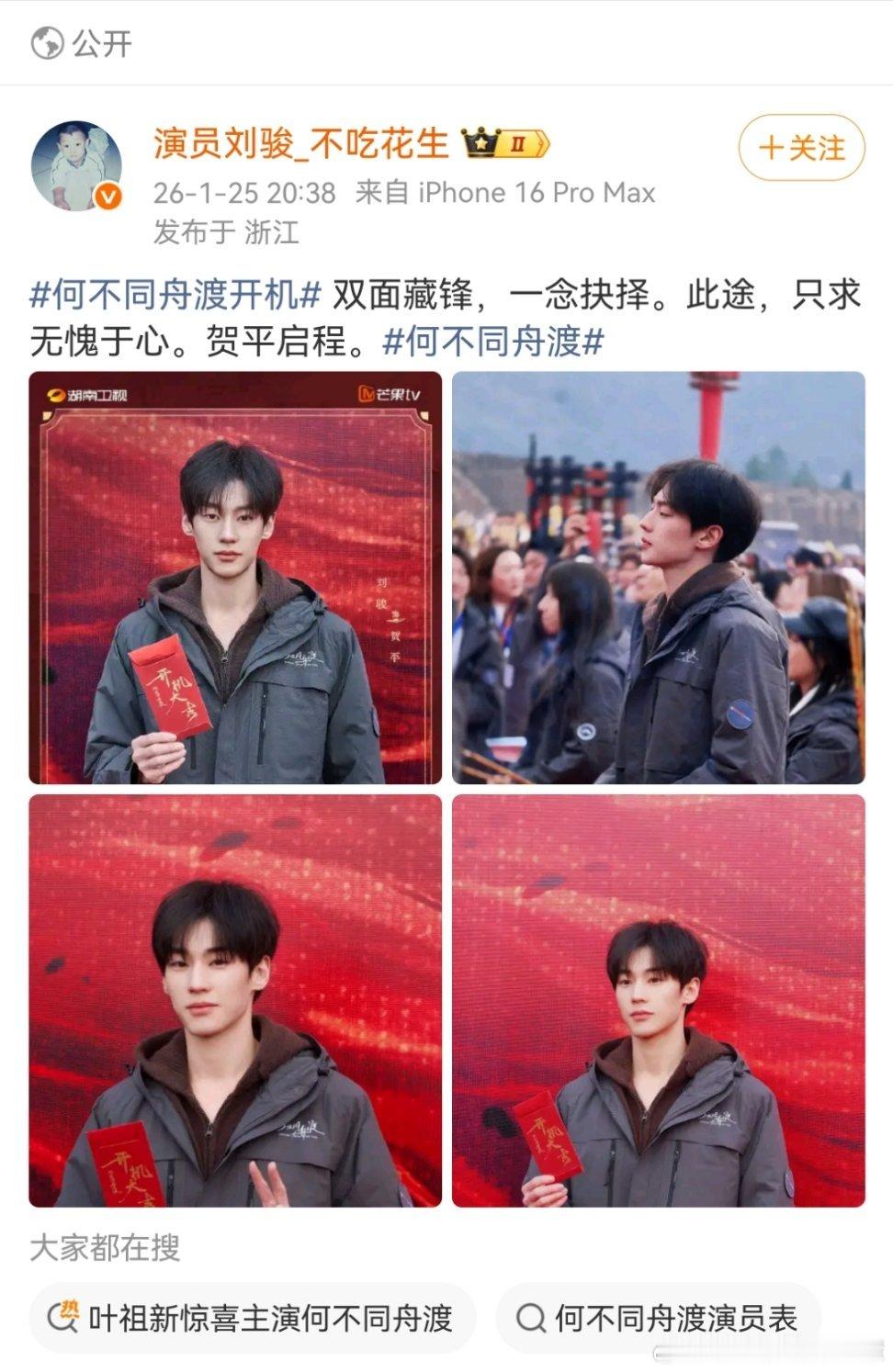The height and width of the screenshot is (1372, 893).
Task: Click the 湖南卫视 logo on the first photo
Action: 92,395
